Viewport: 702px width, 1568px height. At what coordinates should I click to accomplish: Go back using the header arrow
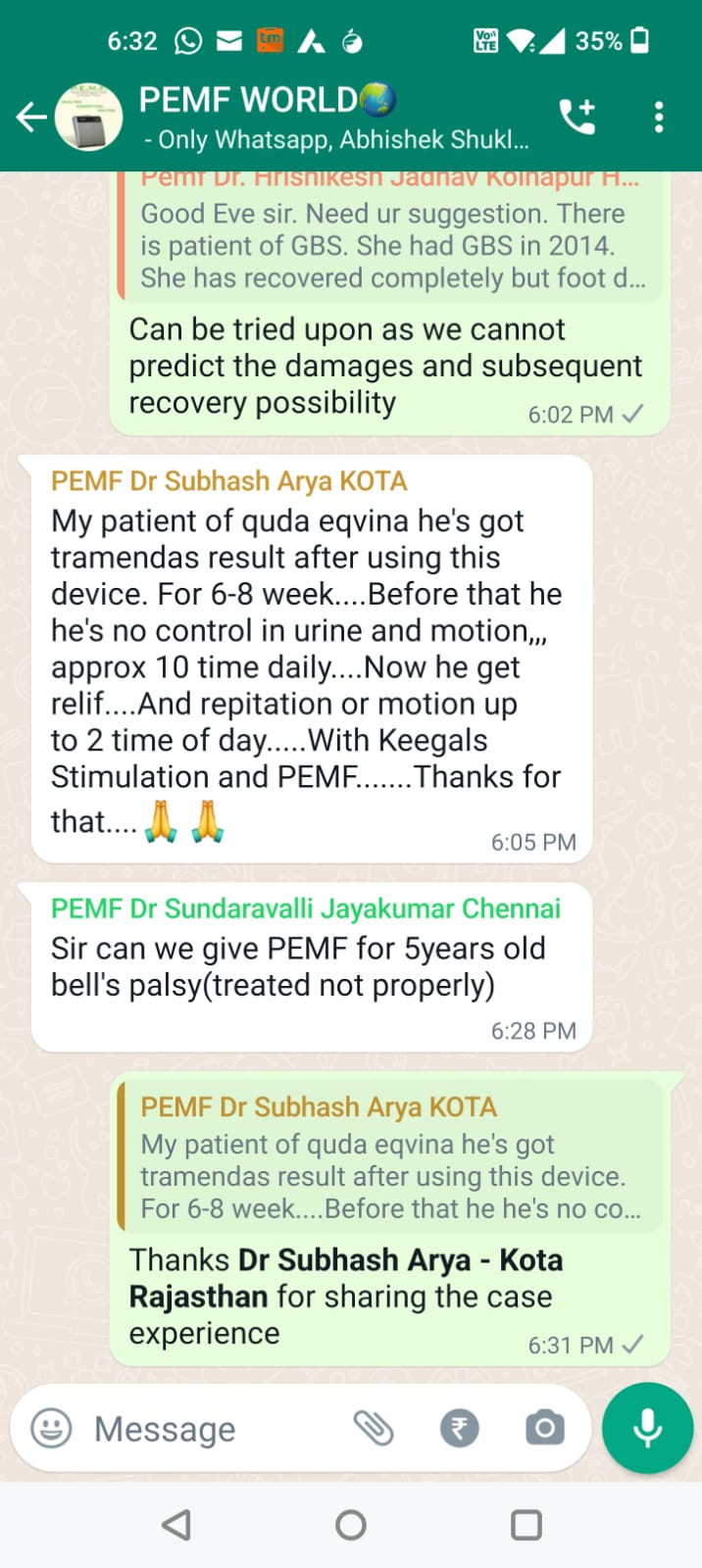31,118
